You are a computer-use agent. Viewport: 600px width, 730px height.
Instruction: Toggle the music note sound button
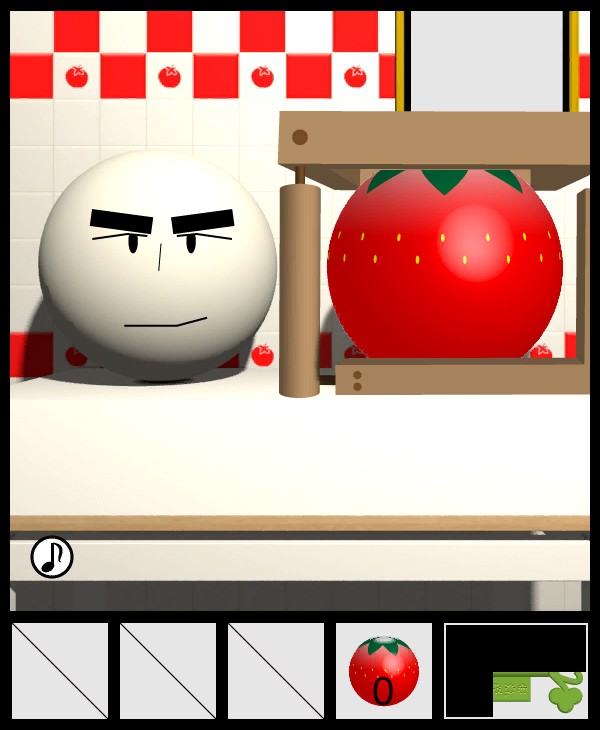pyautogui.click(x=52, y=557)
